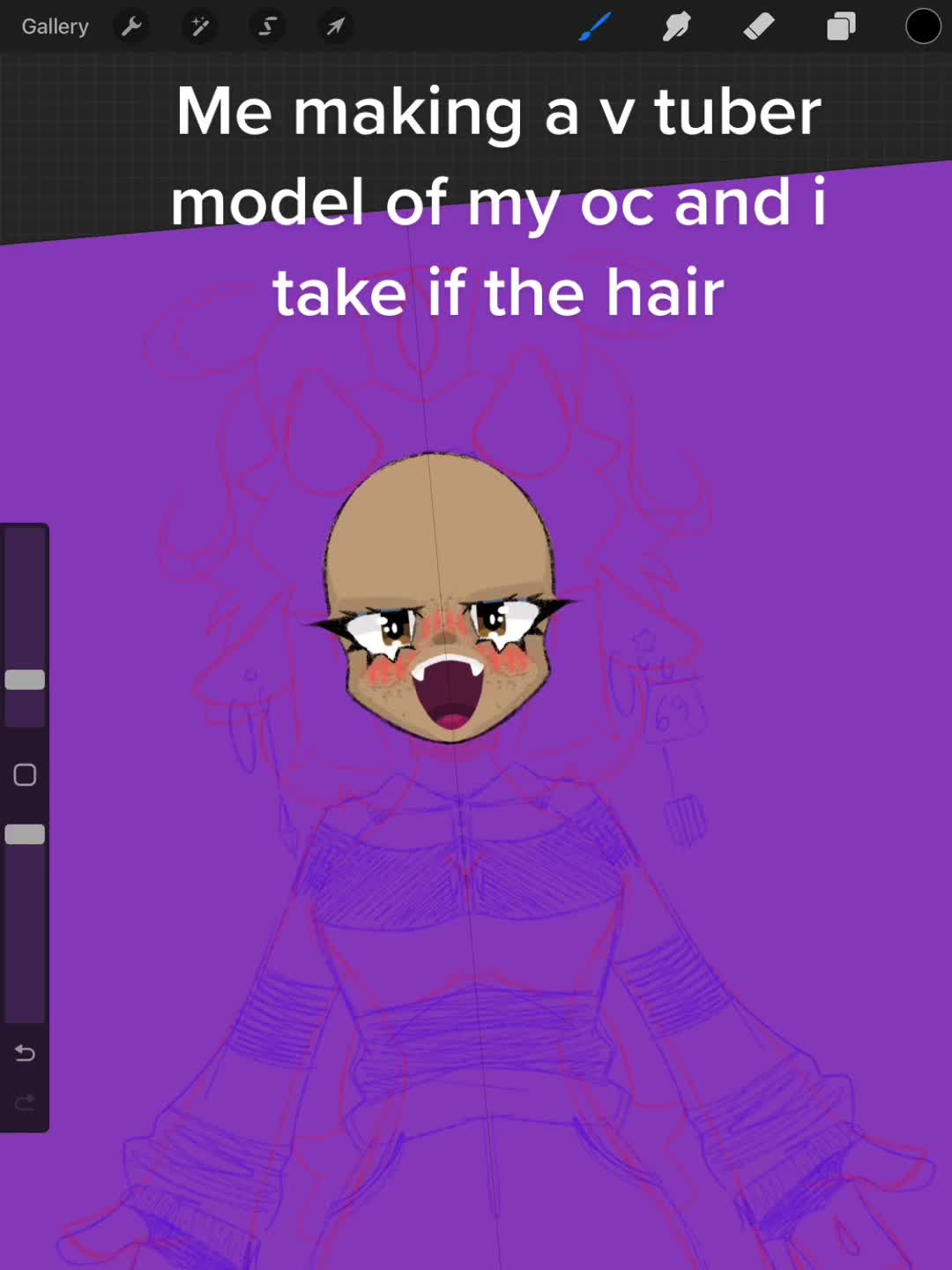This screenshot has height=1270, width=952.
Task: Undo the last stroke
Action: point(25,1053)
